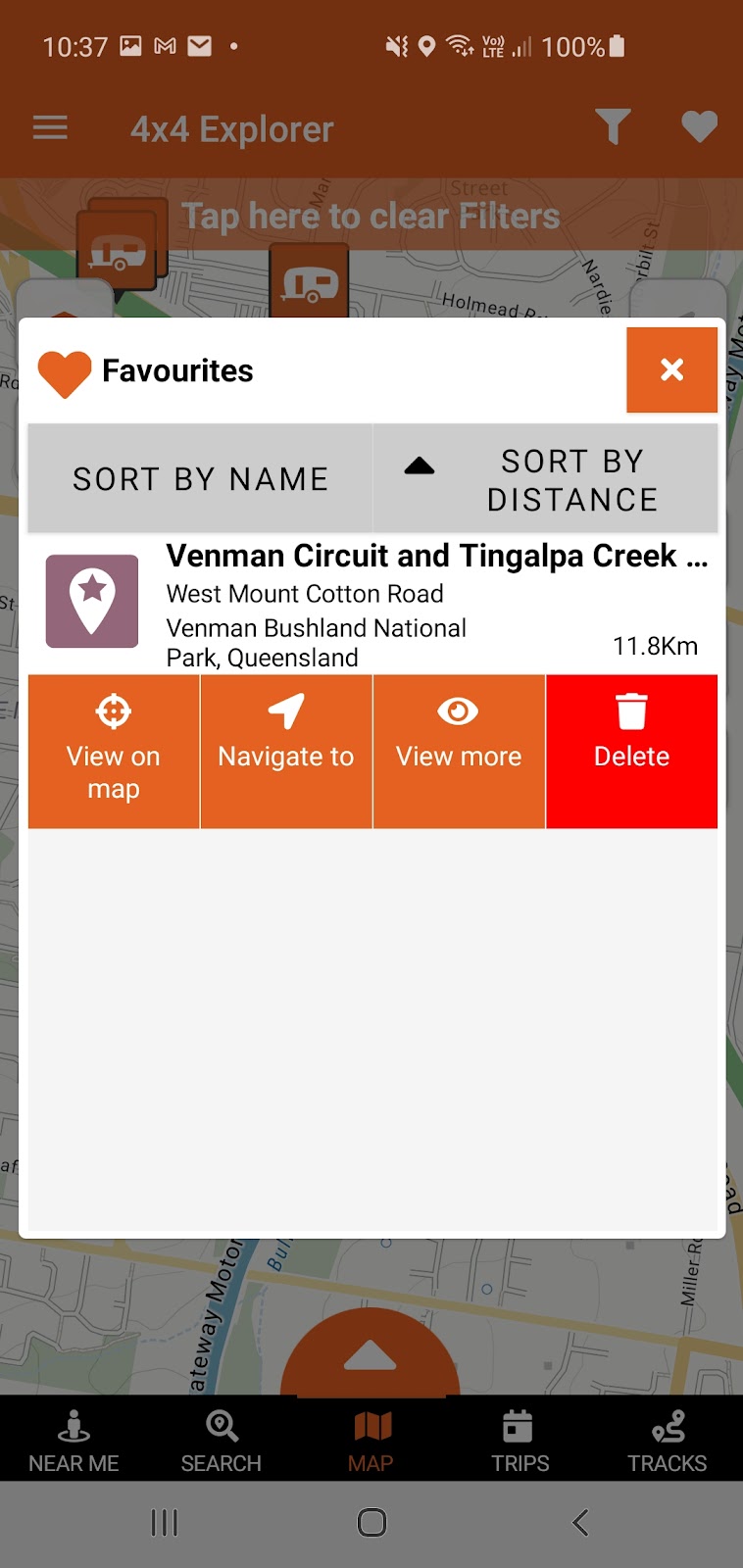The width and height of the screenshot is (743, 1568).
Task: Tap View more for Venman Circuit
Action: (x=459, y=752)
